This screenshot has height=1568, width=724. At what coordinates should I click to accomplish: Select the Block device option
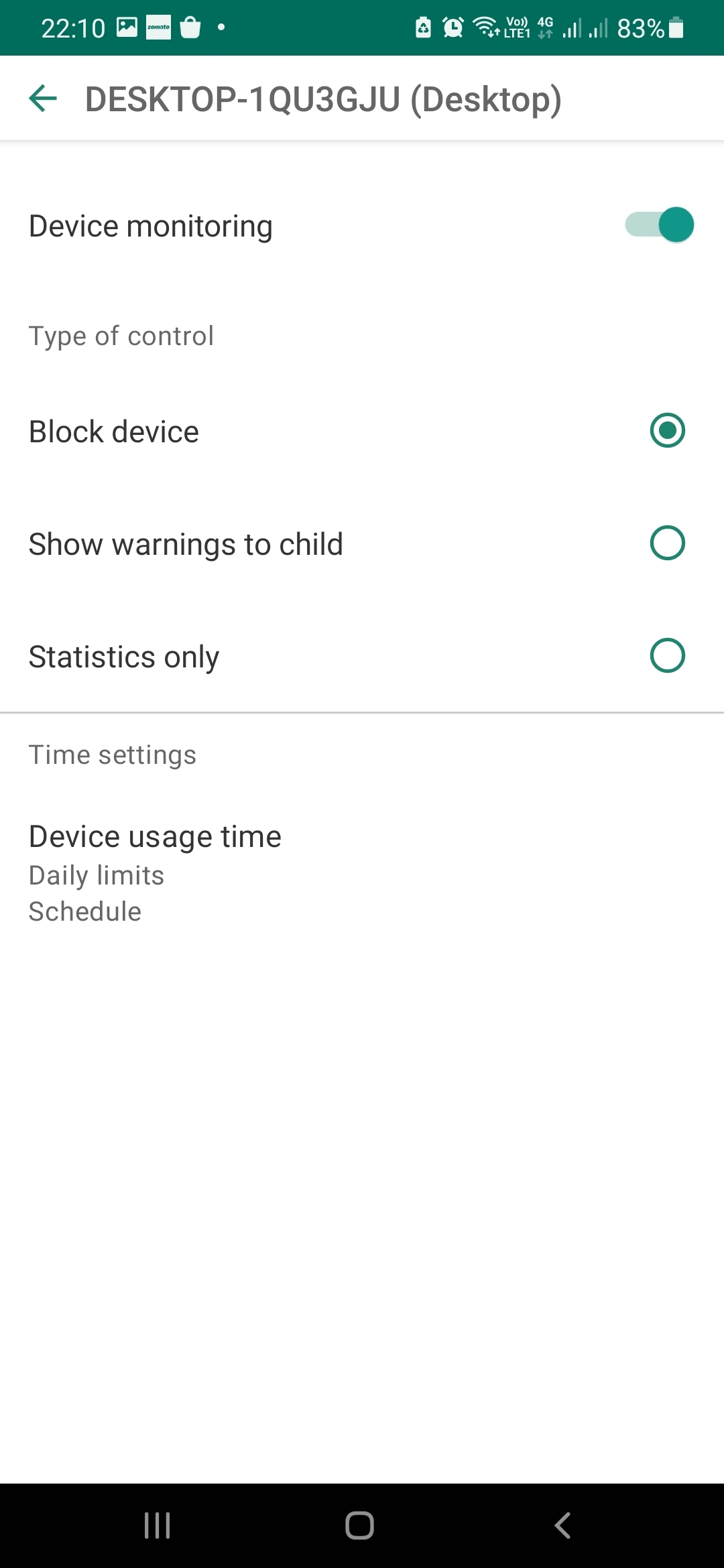[667, 430]
